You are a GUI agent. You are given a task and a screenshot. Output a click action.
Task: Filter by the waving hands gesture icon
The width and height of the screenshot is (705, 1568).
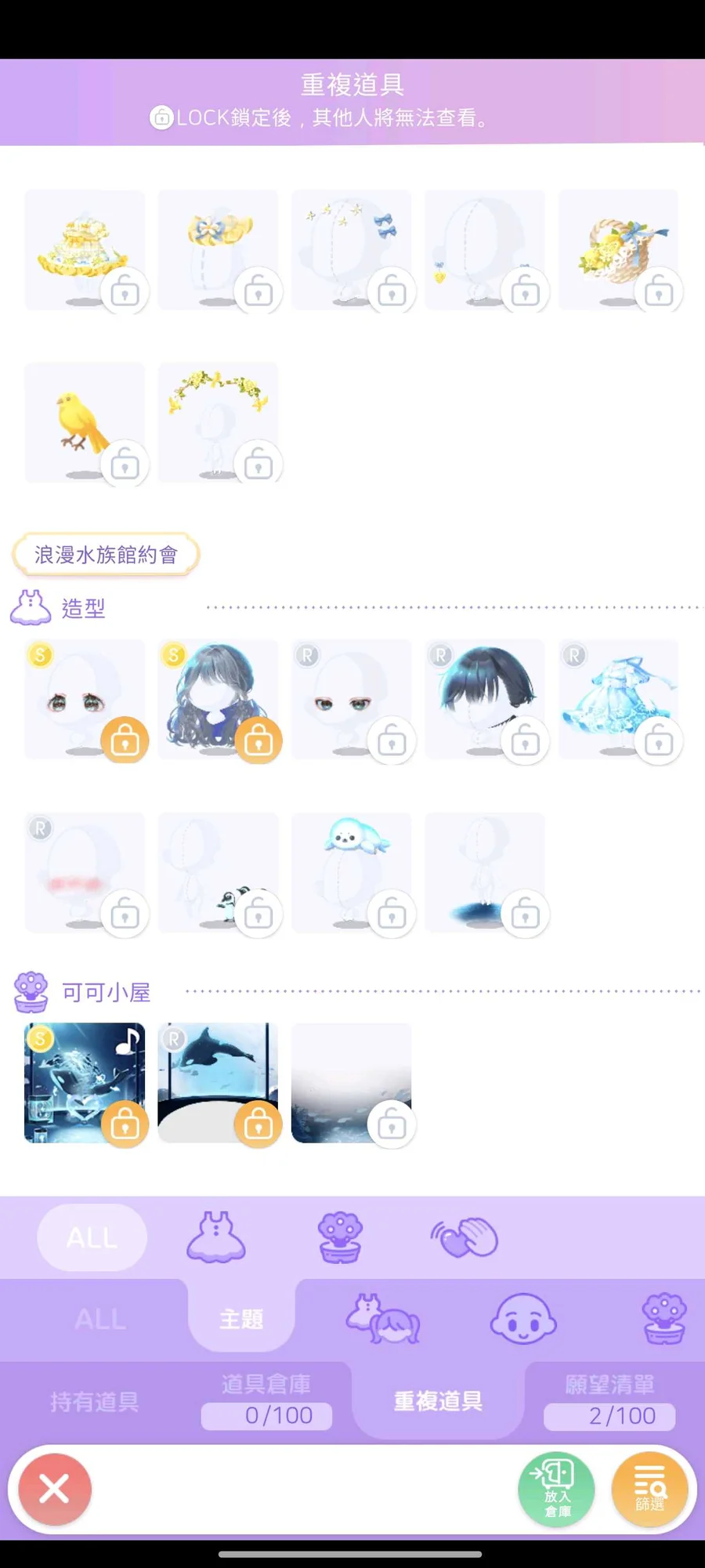pyautogui.click(x=465, y=1237)
